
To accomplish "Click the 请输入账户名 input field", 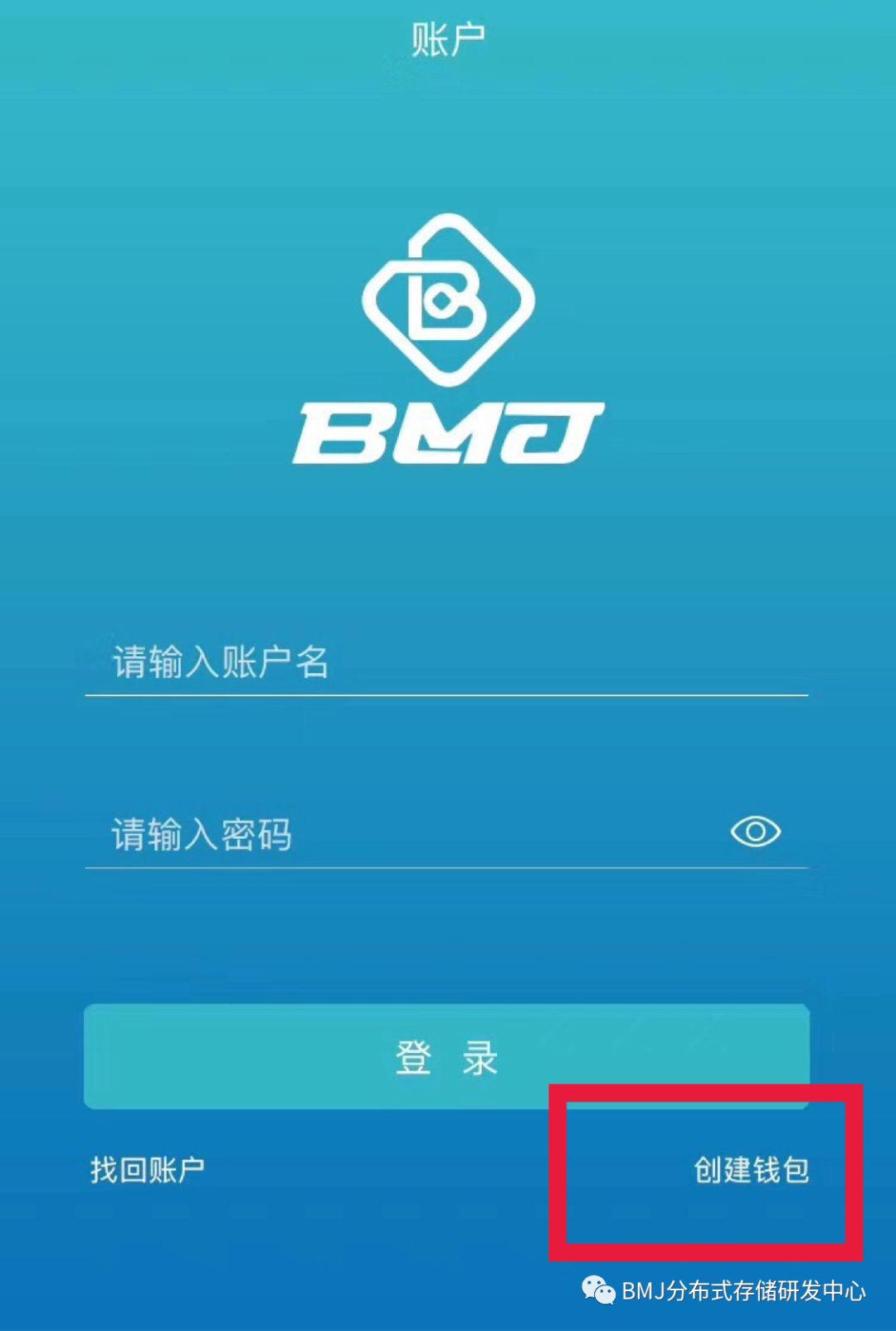I will pos(332,662).
